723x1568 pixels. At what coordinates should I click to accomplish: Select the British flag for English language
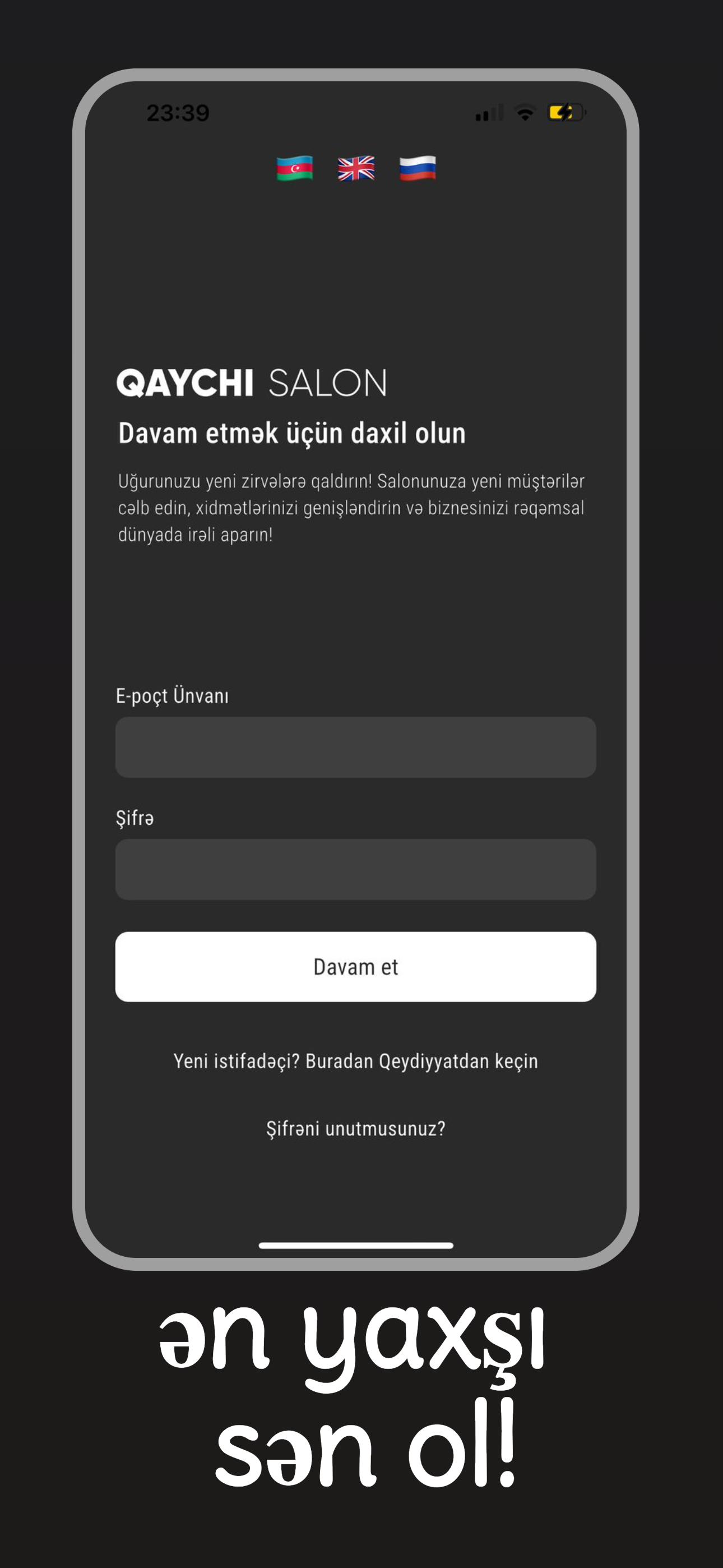tap(356, 168)
